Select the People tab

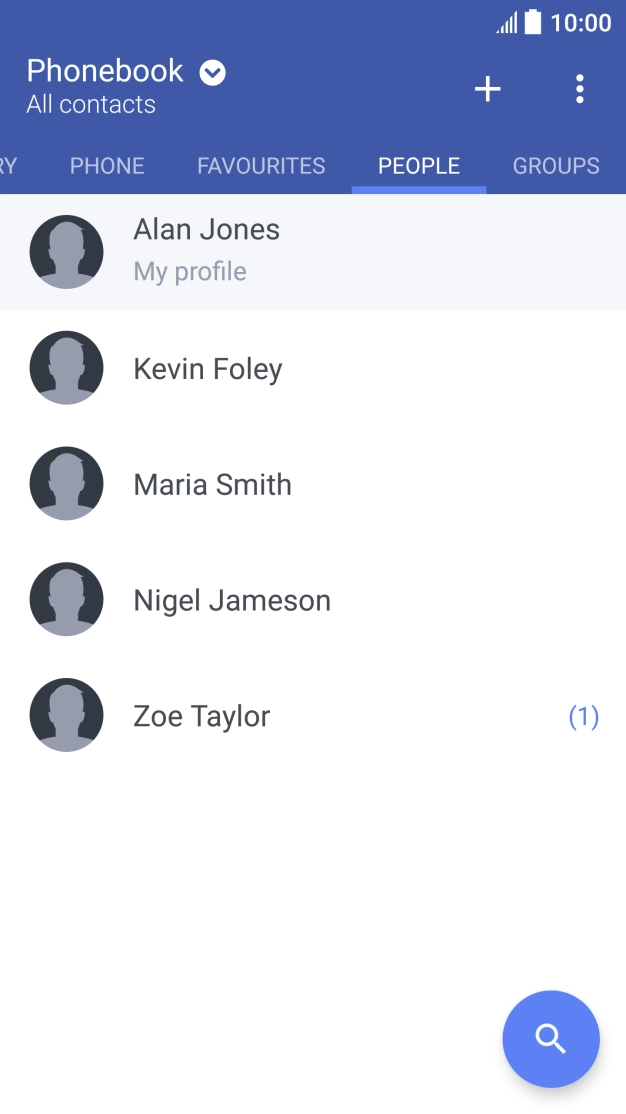point(419,166)
